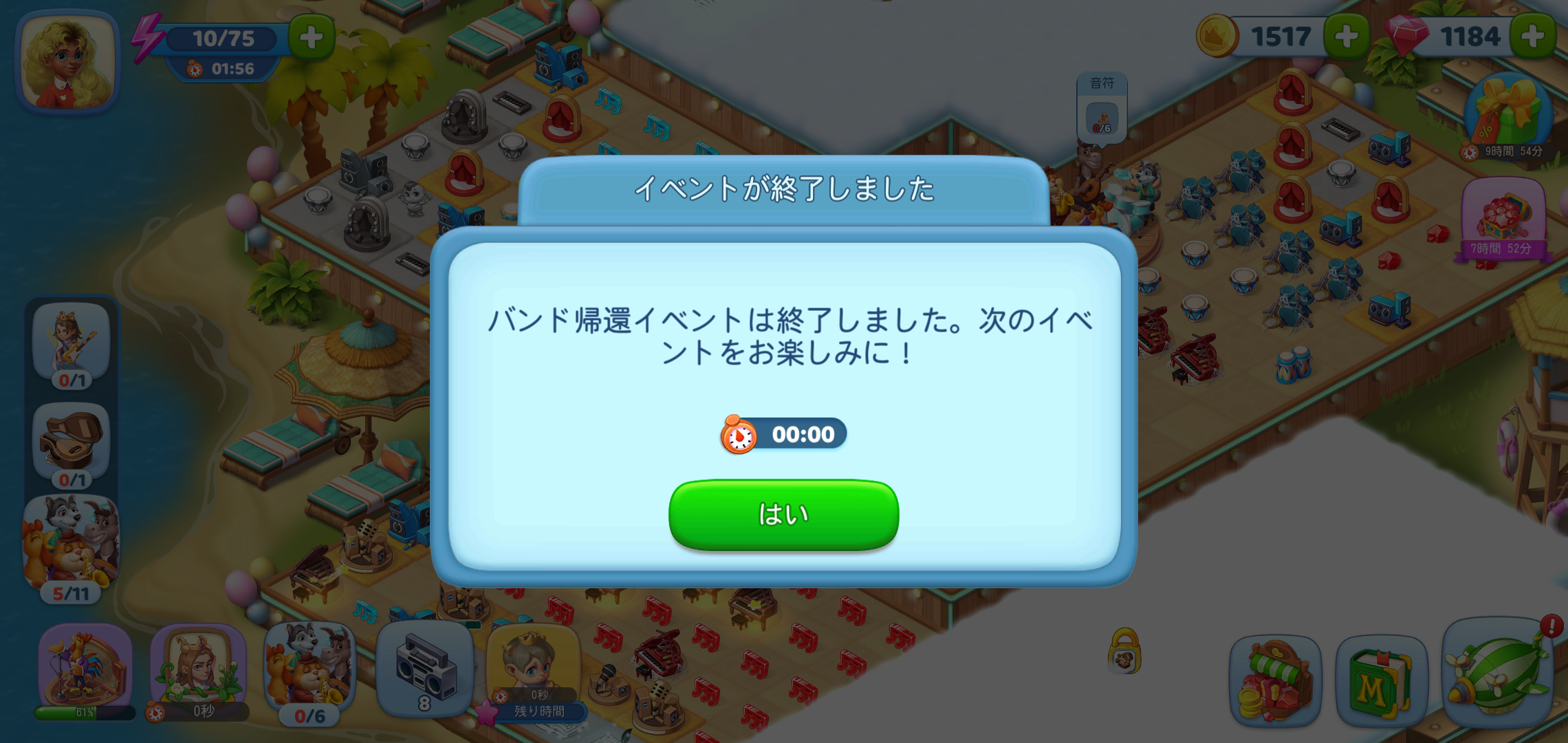The height and width of the screenshot is (743, 1568).
Task: Open the ruby chest offer icon
Action: [x=1503, y=217]
